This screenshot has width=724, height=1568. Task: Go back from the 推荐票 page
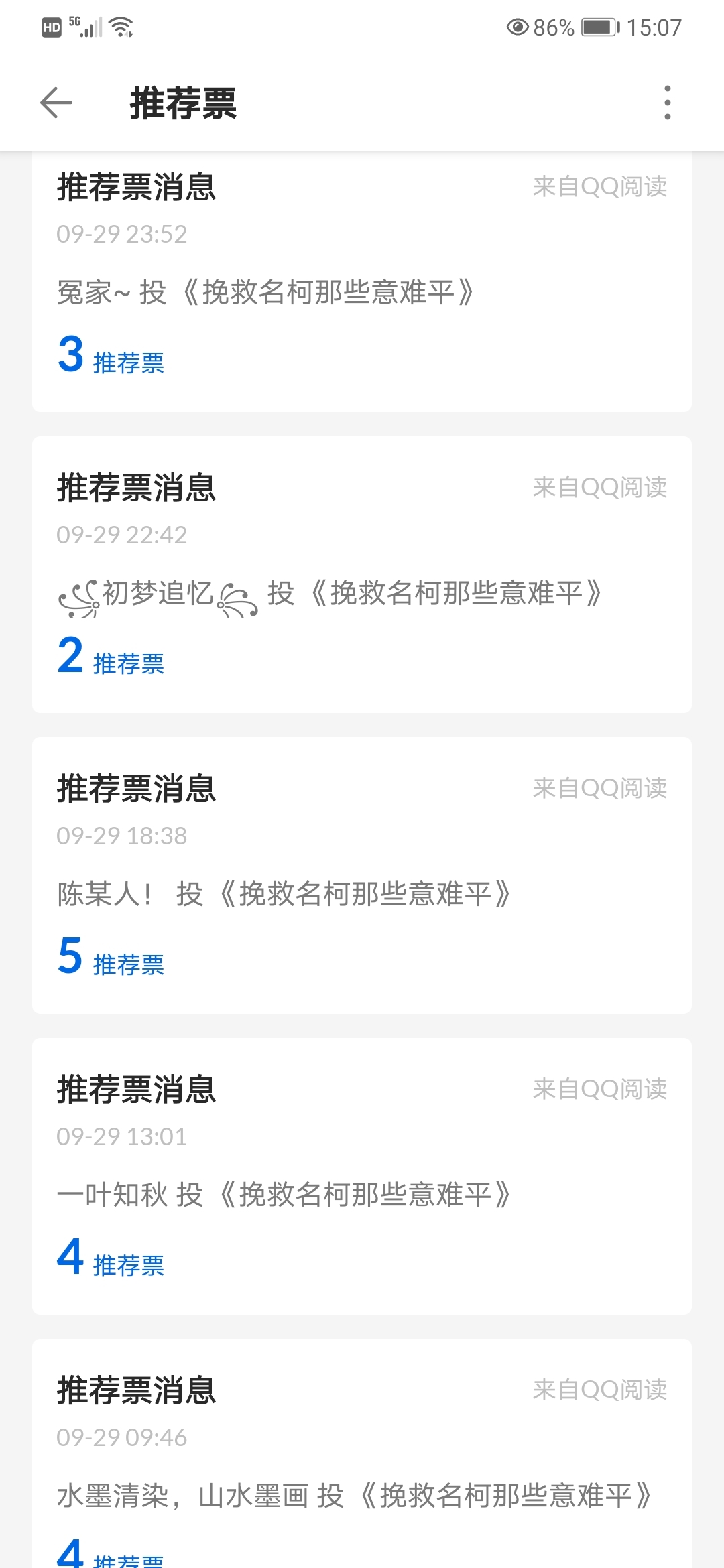[56, 103]
